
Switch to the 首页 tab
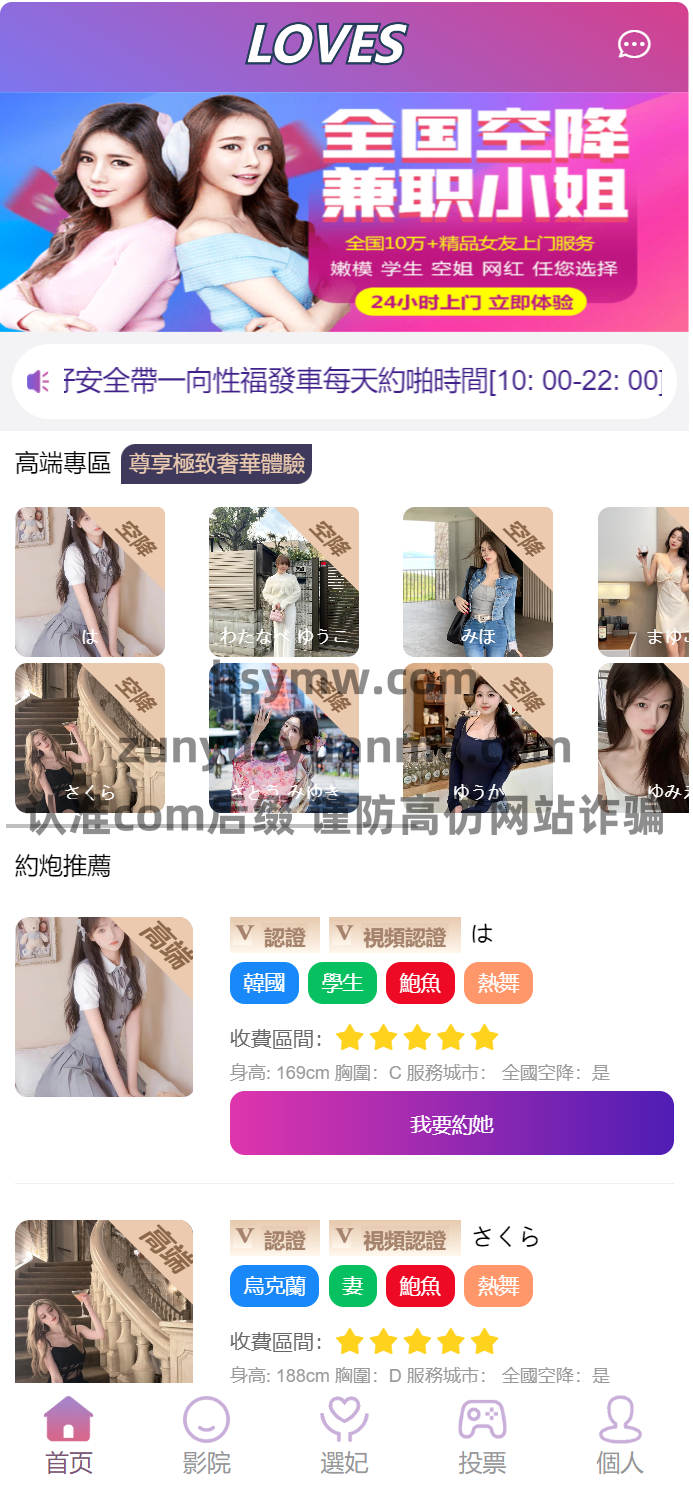[x=69, y=1436]
